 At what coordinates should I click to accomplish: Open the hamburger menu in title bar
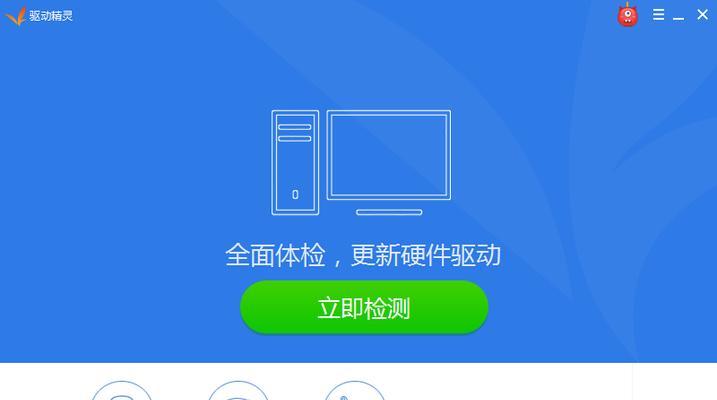point(659,15)
